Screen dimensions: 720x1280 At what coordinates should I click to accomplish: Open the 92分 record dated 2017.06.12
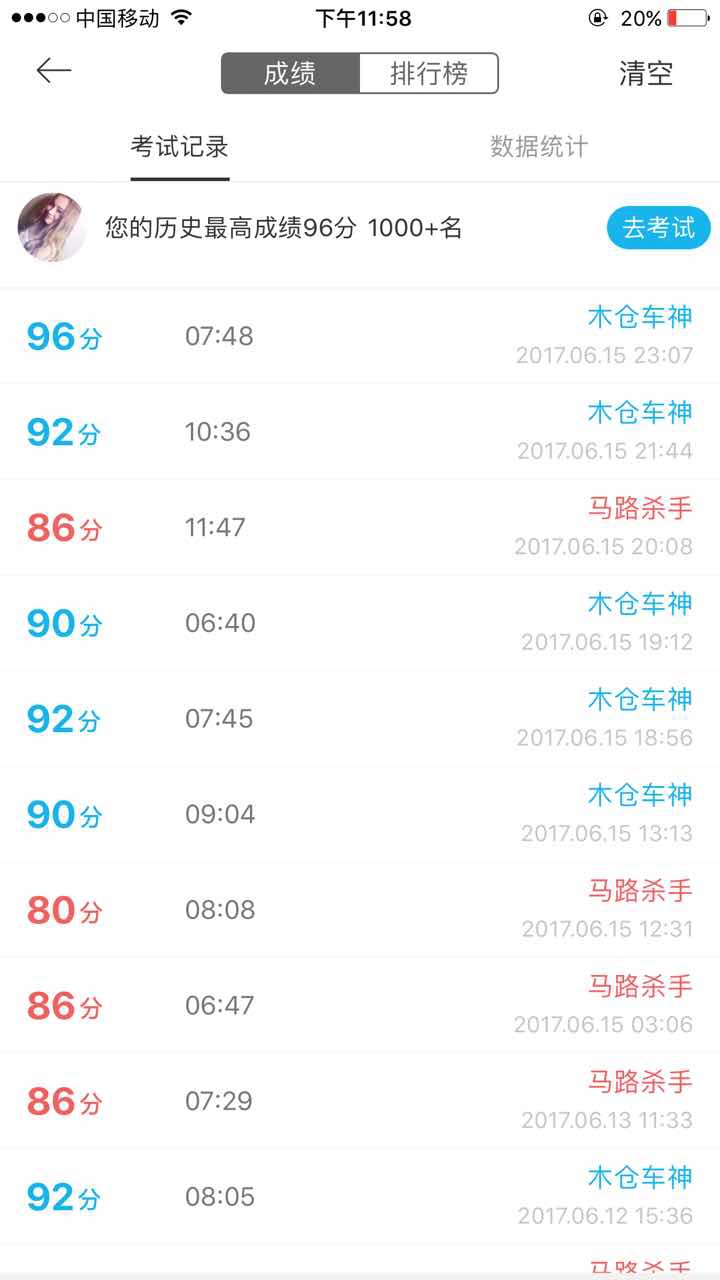pos(360,1197)
